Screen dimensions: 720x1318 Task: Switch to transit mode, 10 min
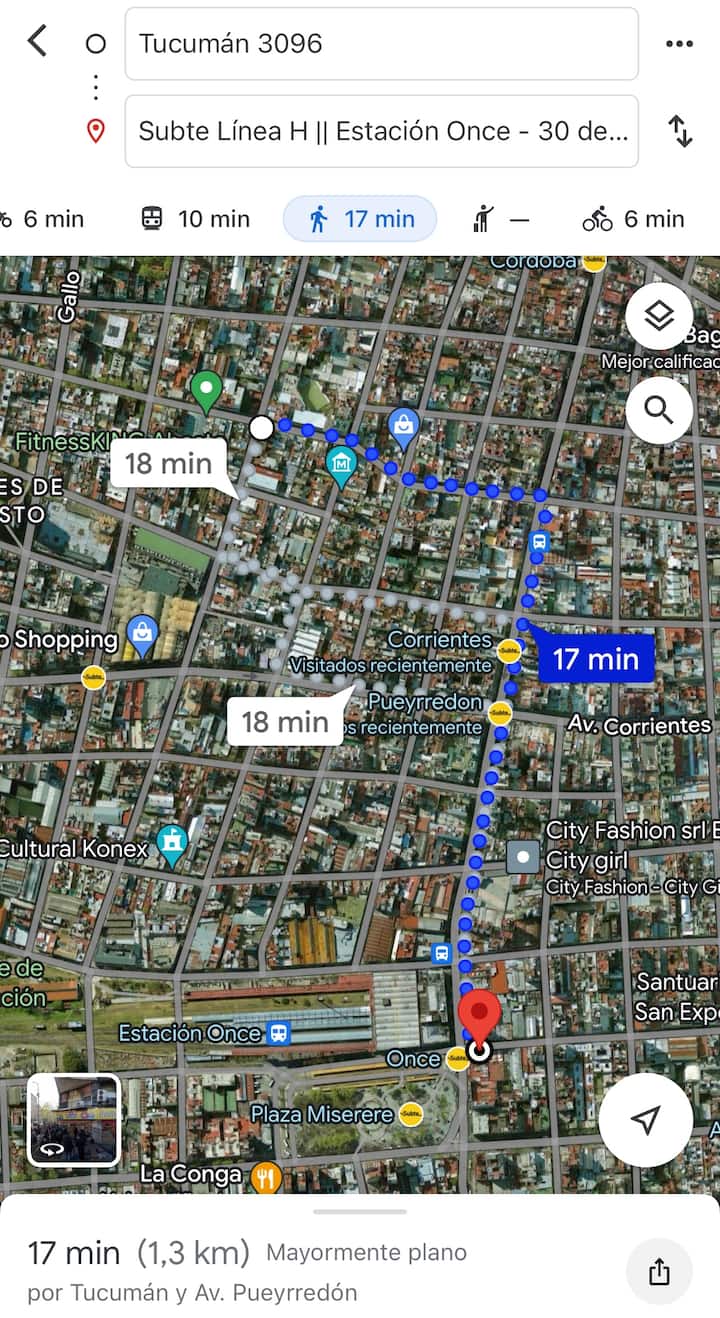[x=195, y=219]
